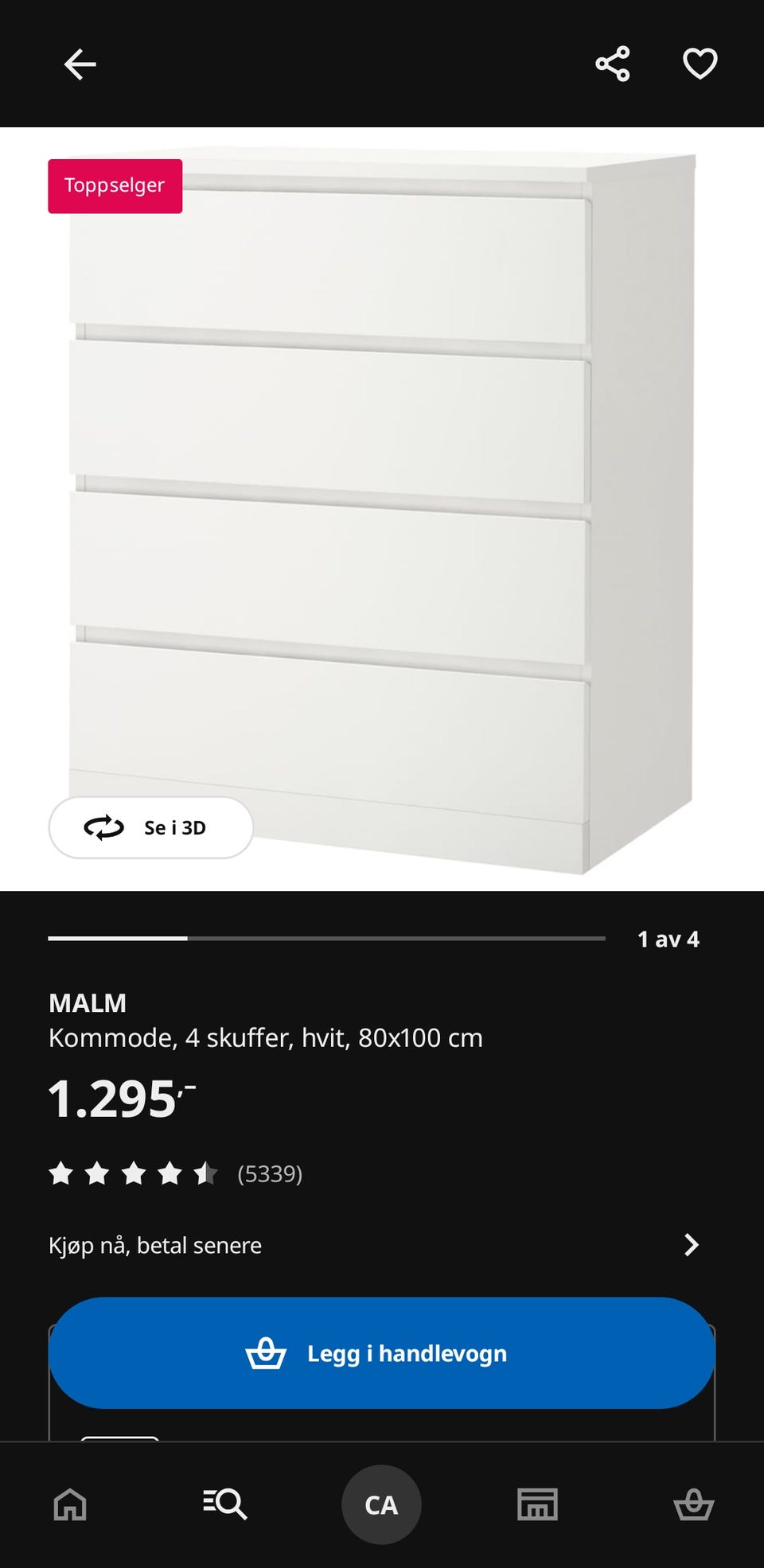This screenshot has width=764, height=1568.
Task: Open payment options via the right chevron
Action: click(x=692, y=1244)
